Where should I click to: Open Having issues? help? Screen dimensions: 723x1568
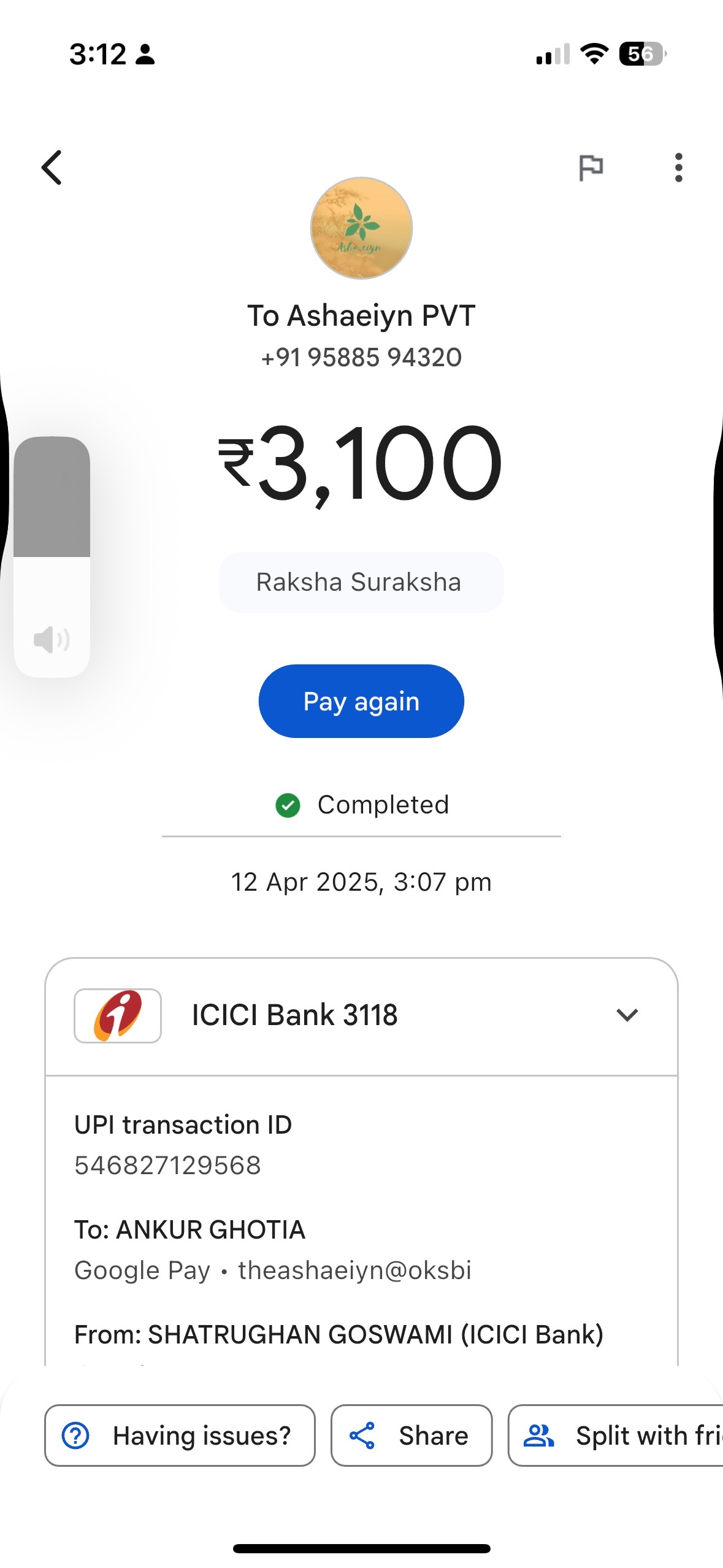[180, 1435]
